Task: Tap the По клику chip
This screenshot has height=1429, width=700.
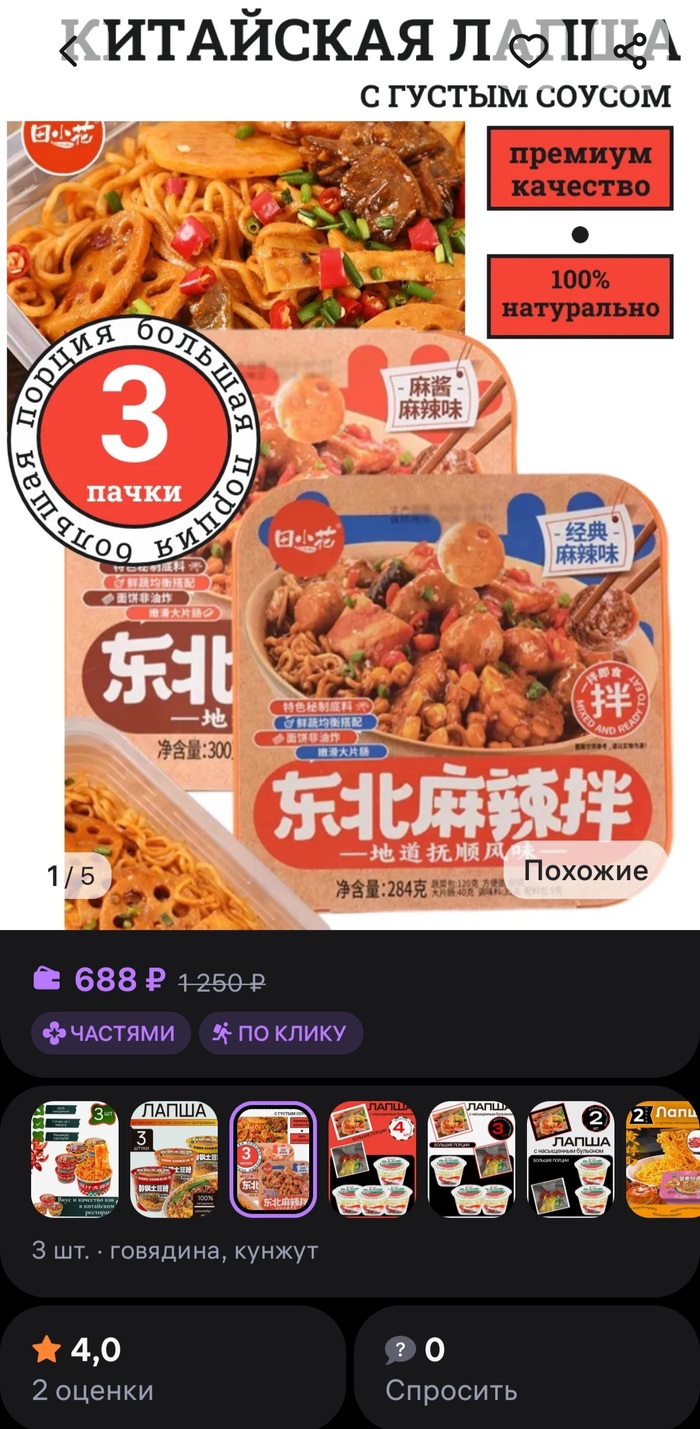Action: 280,1033
